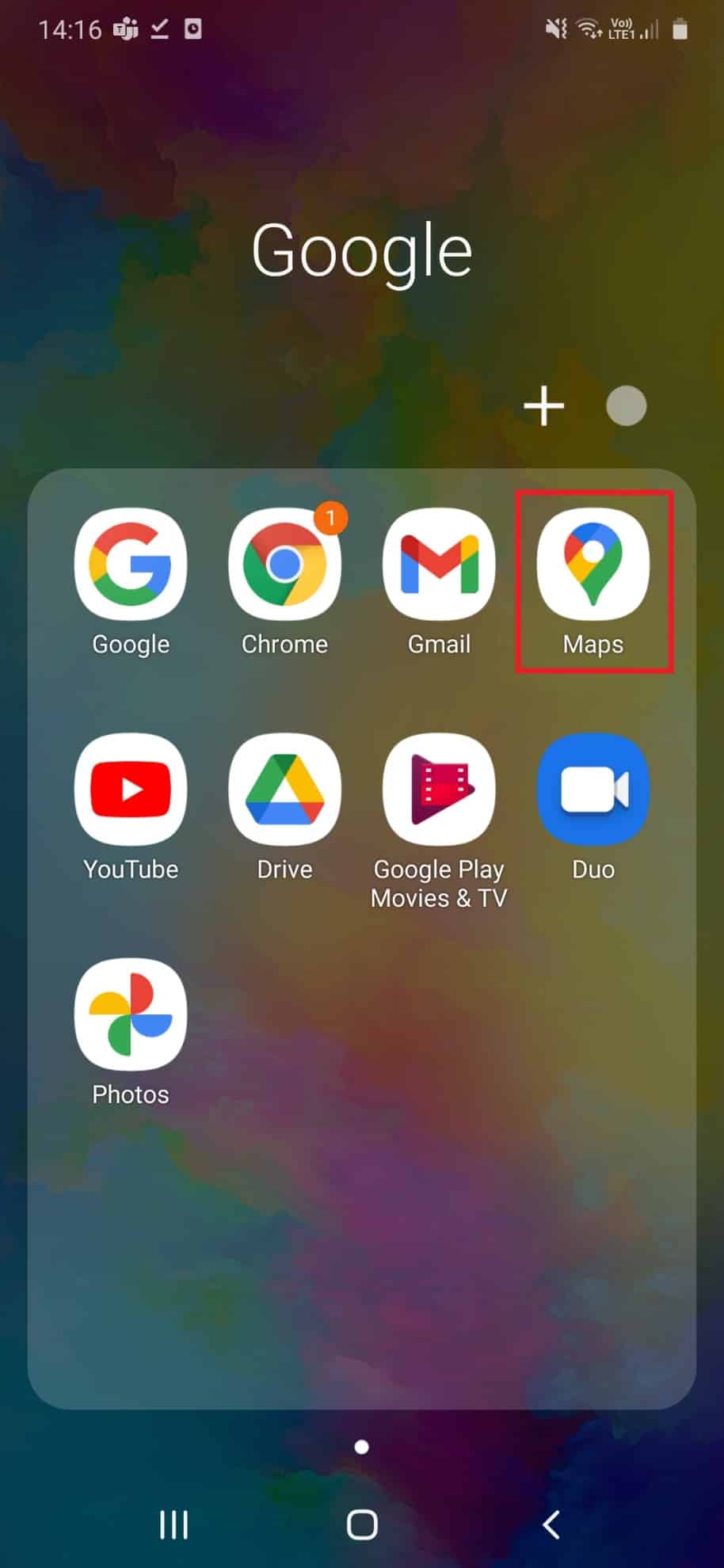
Task: Start the Duo app
Action: [x=593, y=790]
